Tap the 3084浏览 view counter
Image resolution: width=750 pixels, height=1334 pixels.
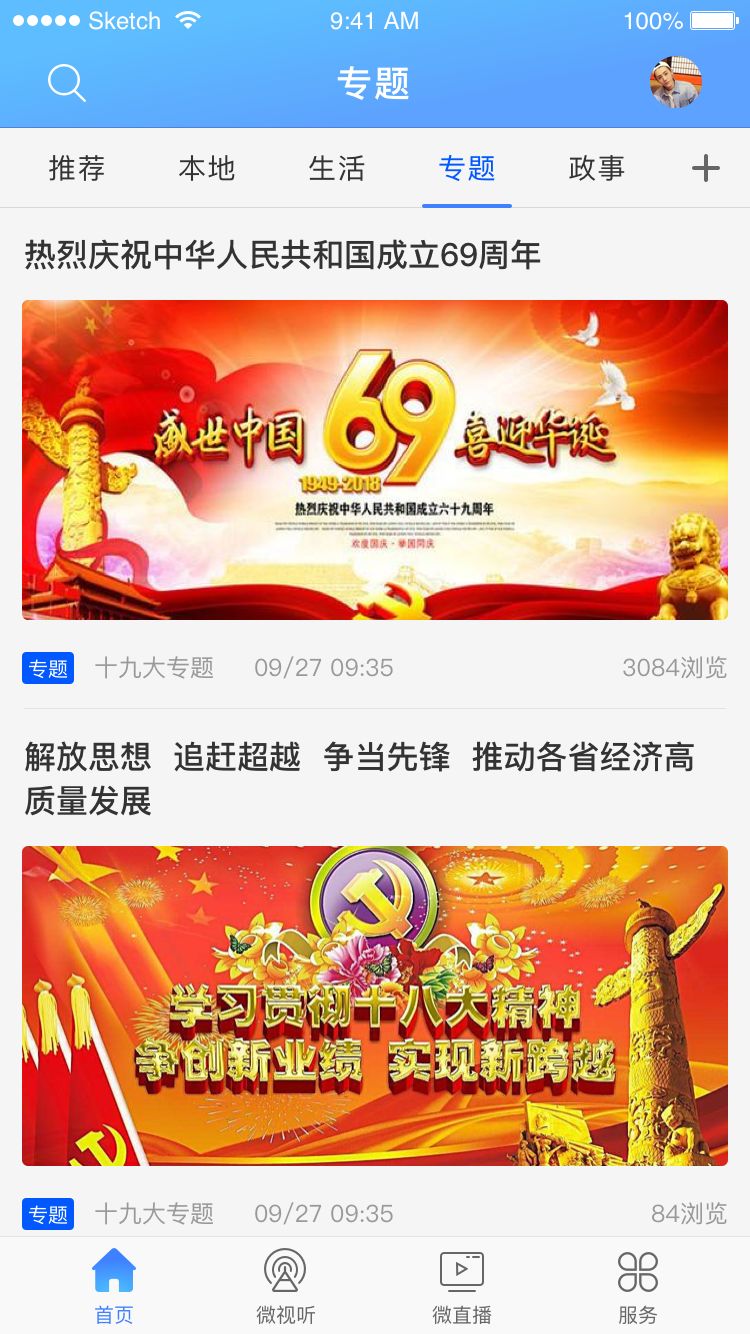(674, 668)
